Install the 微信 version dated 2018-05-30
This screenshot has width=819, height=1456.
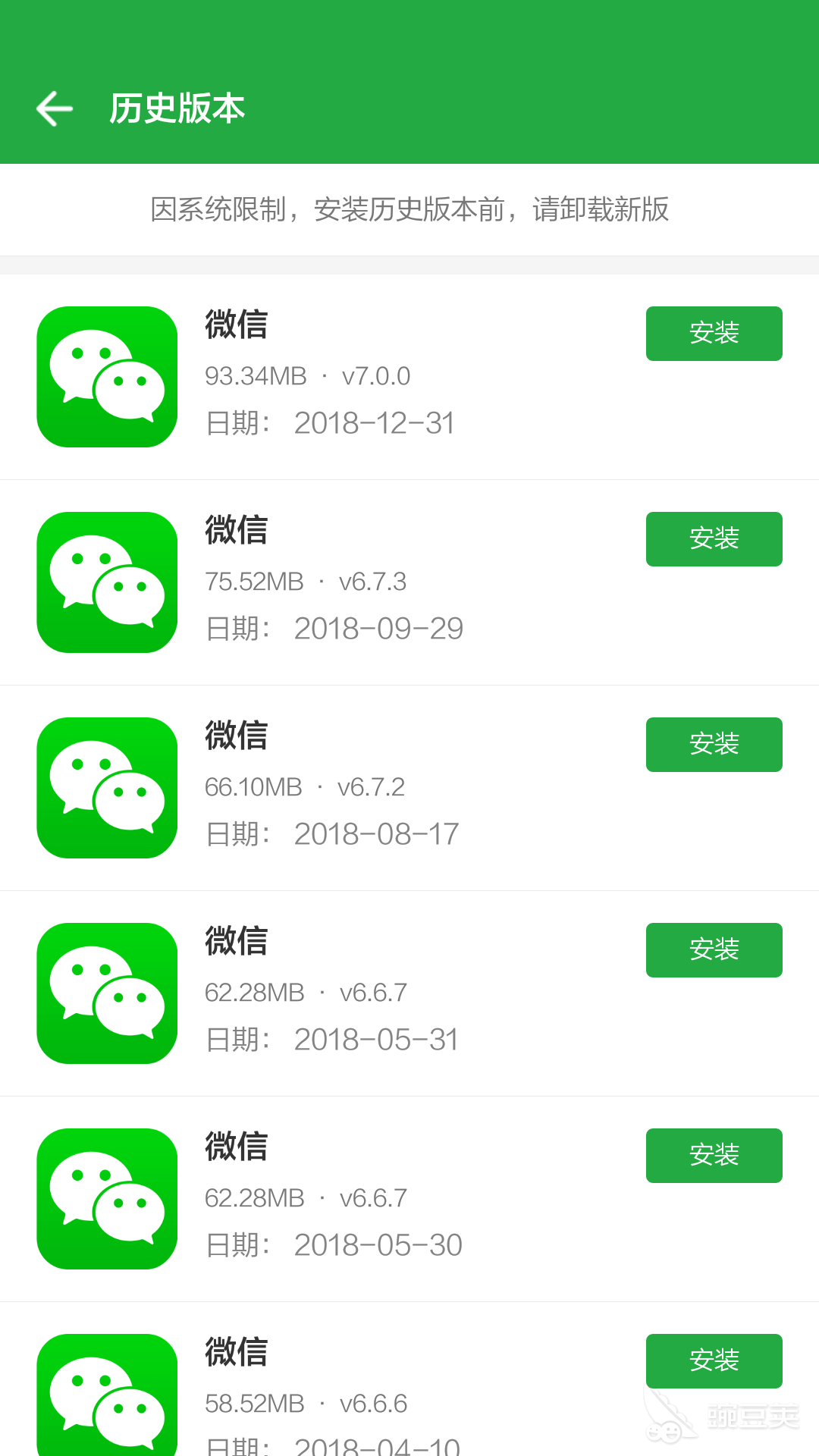[714, 1156]
